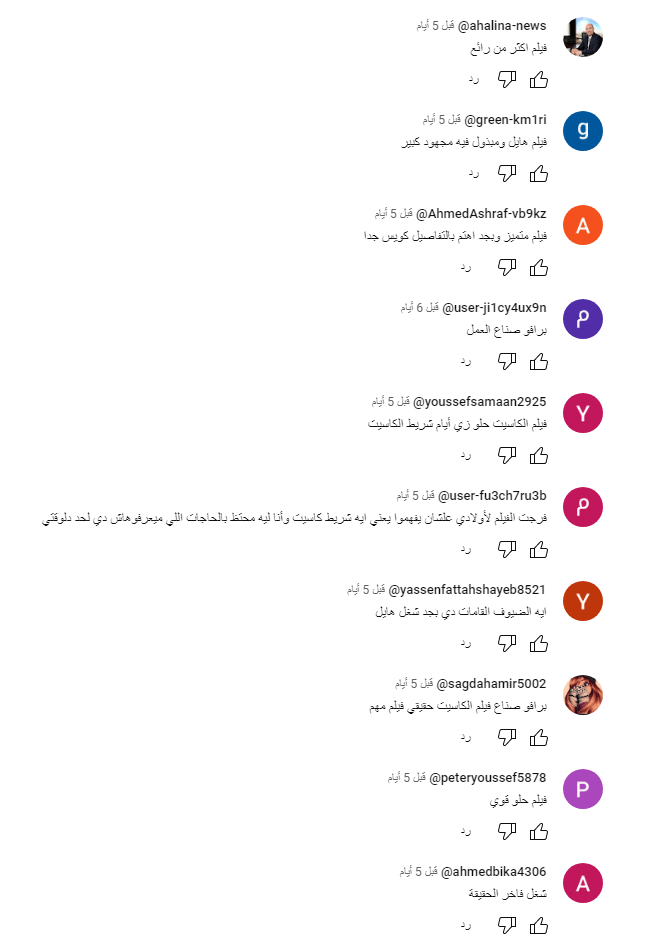This screenshot has width=648, height=940.
Task: Reply to @peteryoussef5878
Action: pyautogui.click(x=465, y=831)
